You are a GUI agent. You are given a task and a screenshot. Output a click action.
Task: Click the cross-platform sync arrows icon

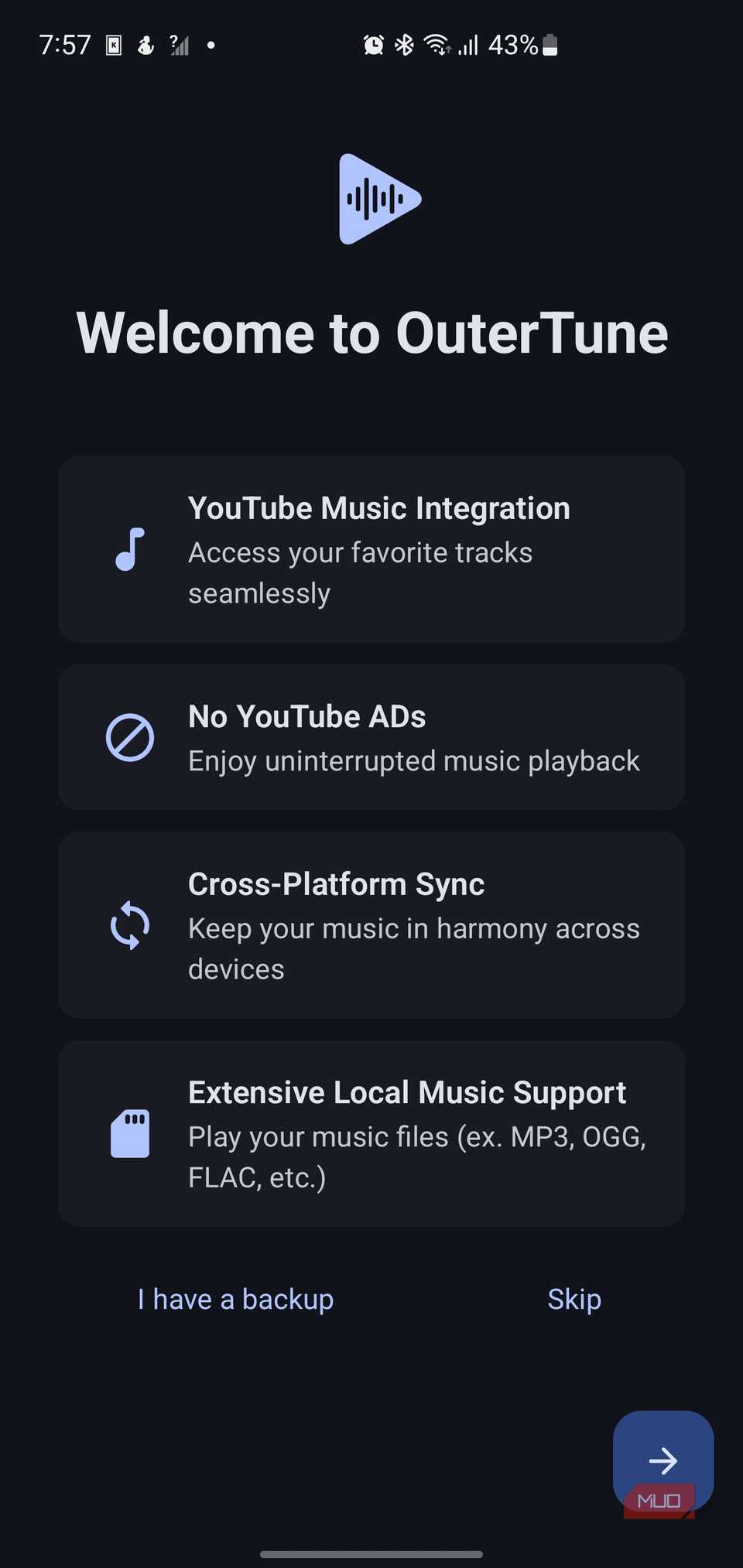point(130,925)
